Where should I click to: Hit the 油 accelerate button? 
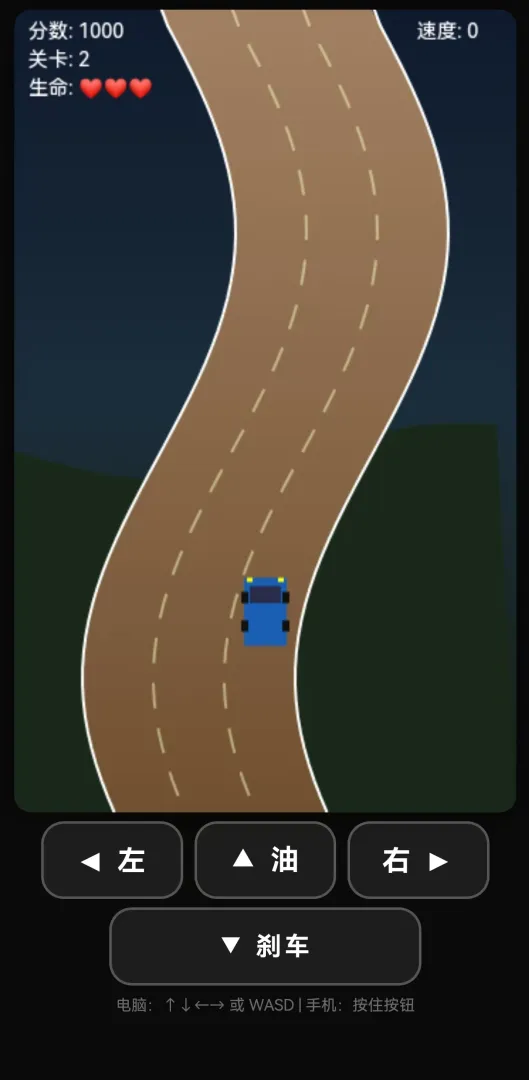click(x=265, y=860)
